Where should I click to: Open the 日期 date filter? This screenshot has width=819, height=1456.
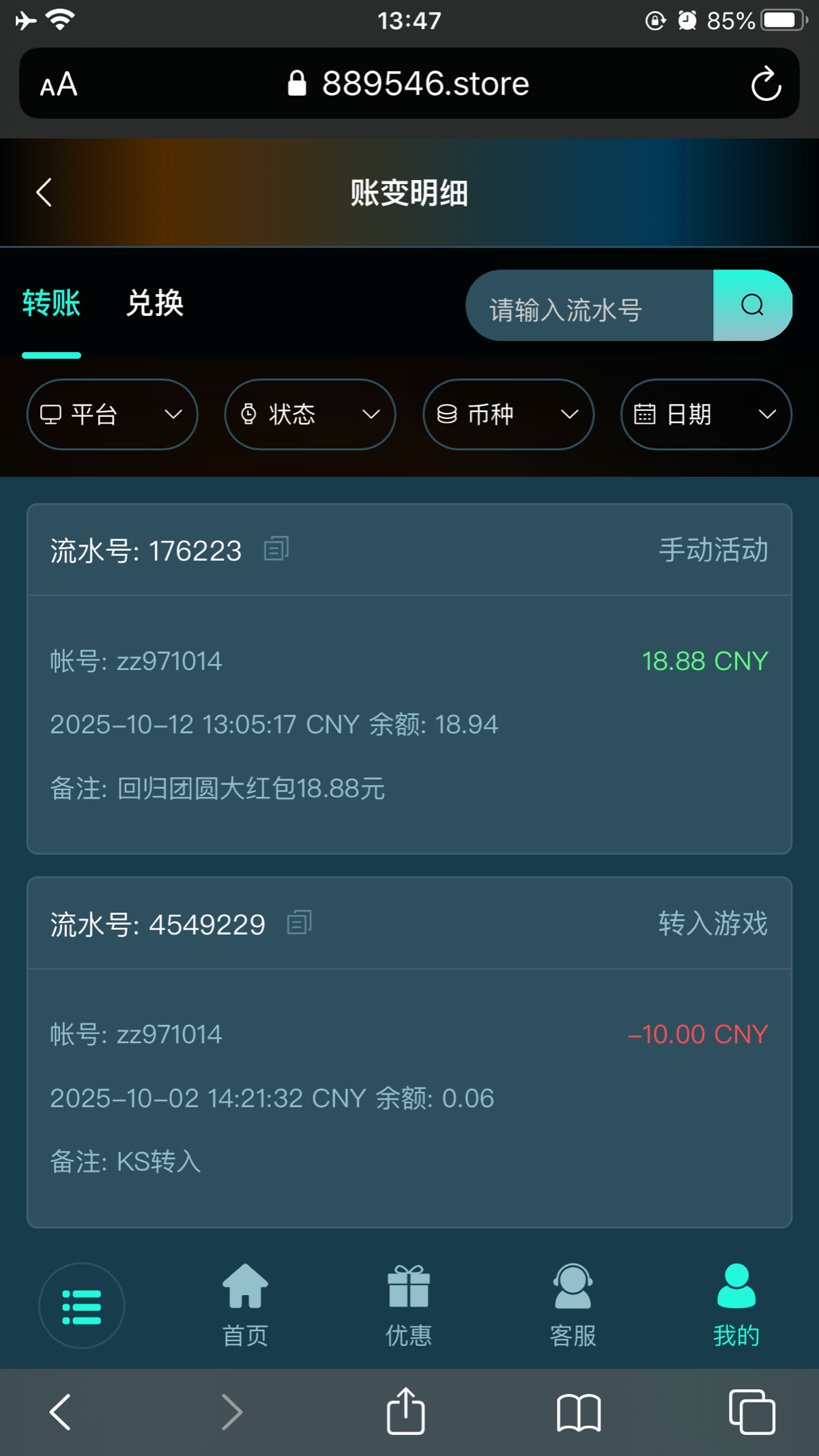(706, 414)
